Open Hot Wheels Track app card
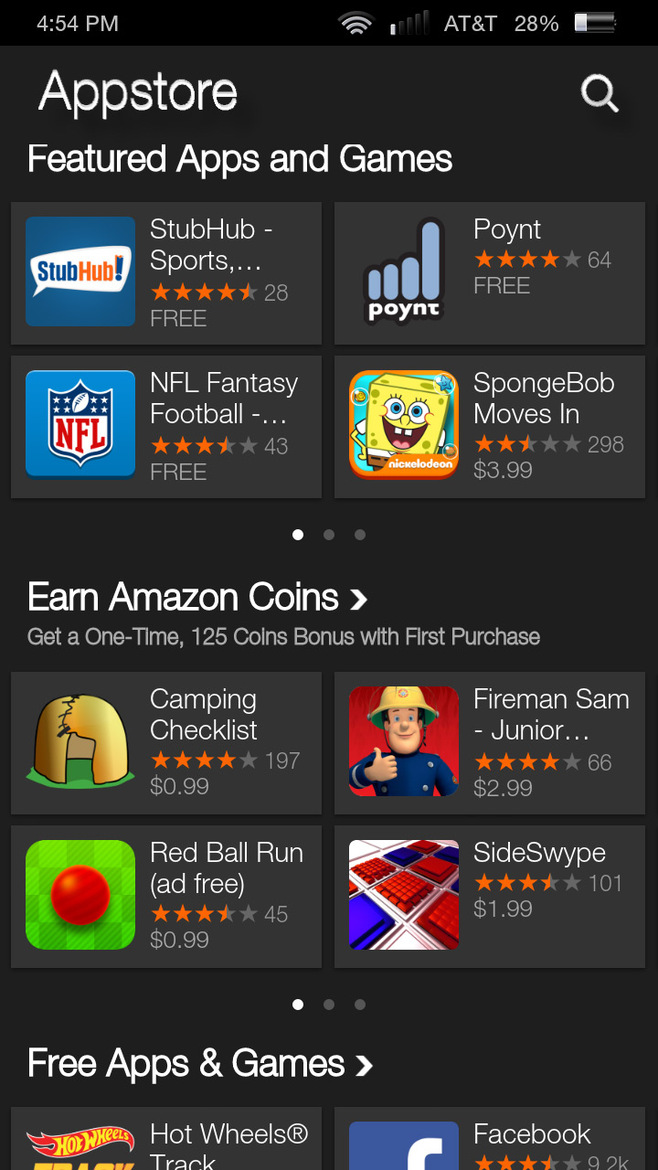The height and width of the screenshot is (1170, 658). [x=166, y=1140]
